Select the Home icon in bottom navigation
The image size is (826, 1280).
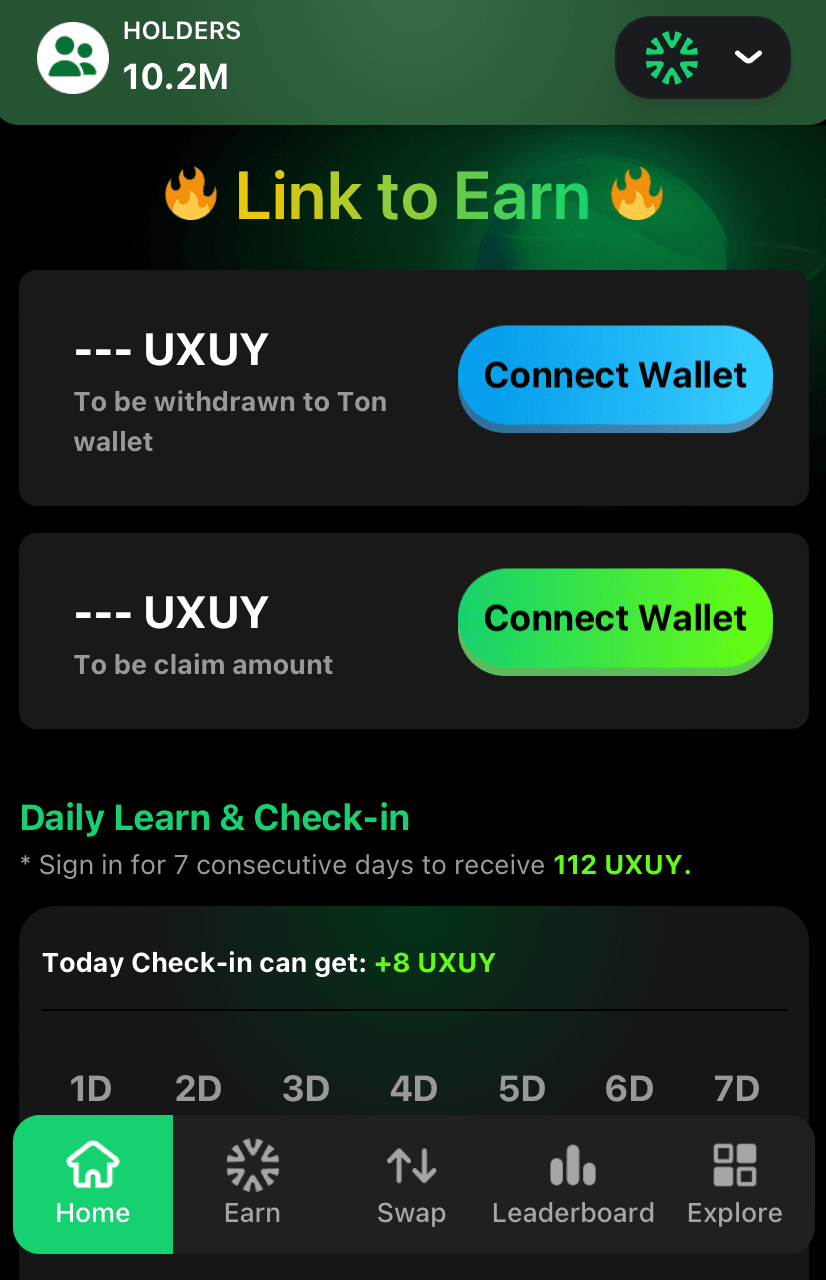pyautogui.click(x=92, y=1164)
